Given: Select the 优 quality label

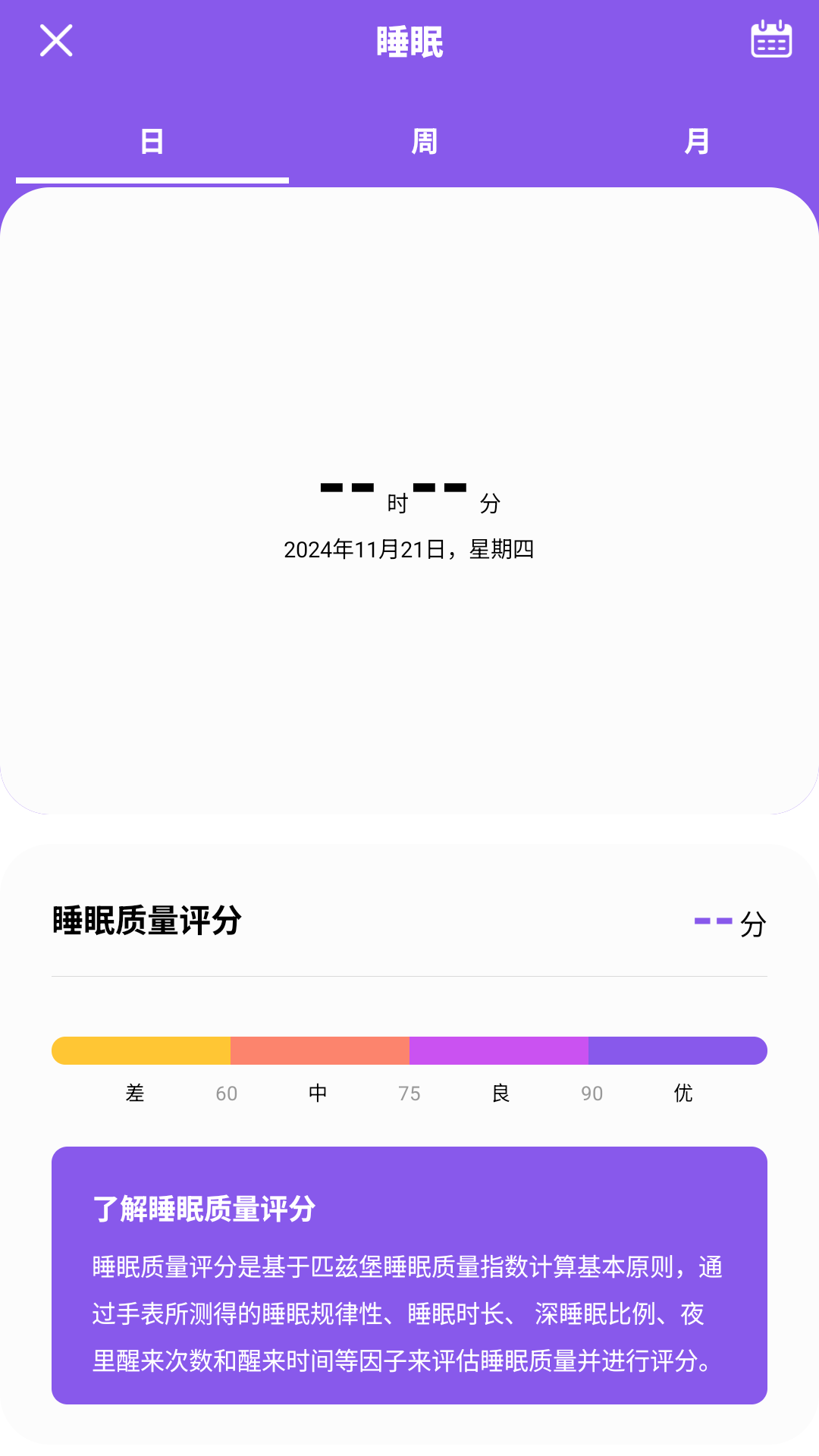Looking at the screenshot, I should [x=682, y=1093].
